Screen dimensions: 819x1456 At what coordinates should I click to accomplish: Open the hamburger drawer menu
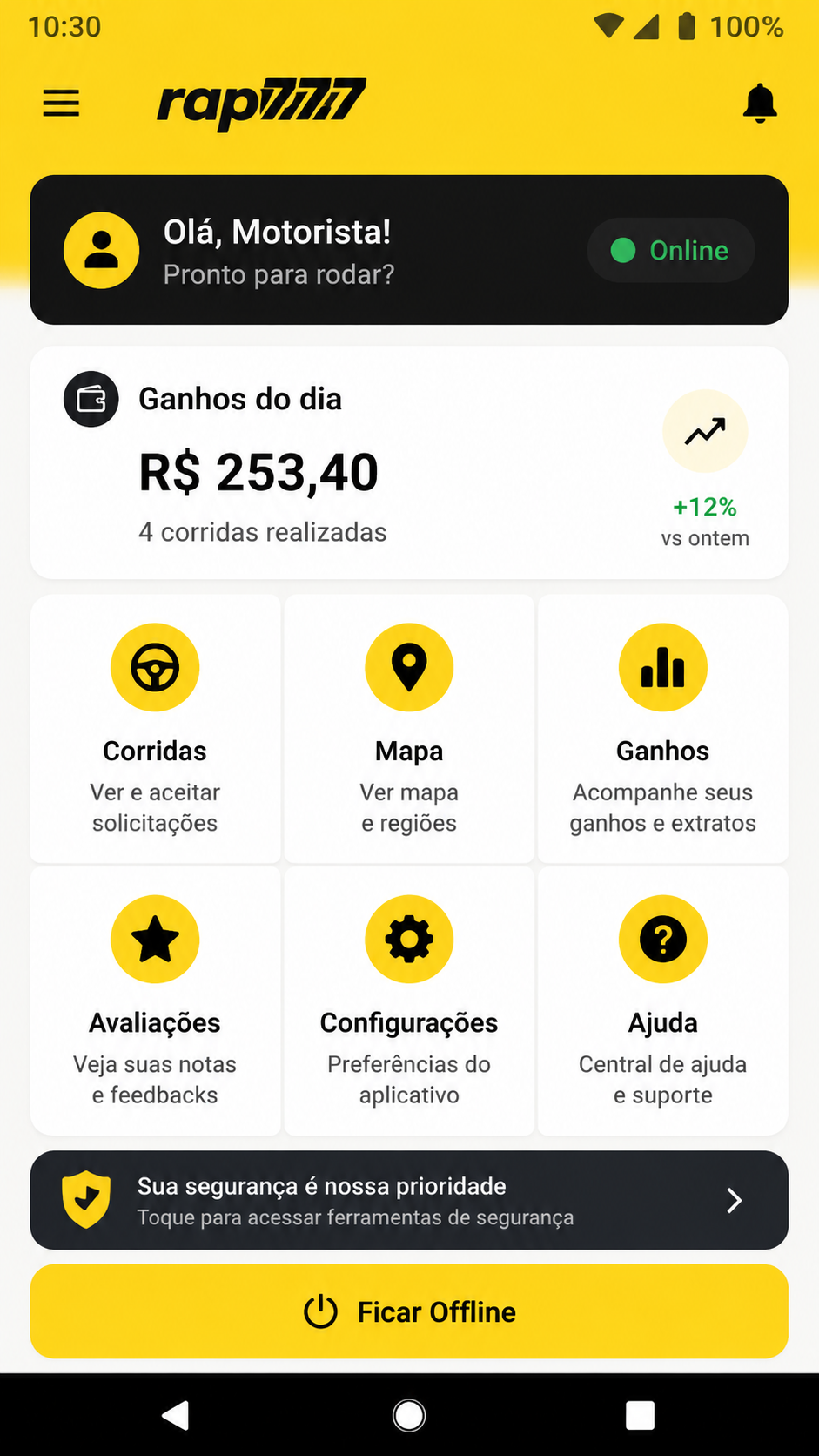coord(61,104)
